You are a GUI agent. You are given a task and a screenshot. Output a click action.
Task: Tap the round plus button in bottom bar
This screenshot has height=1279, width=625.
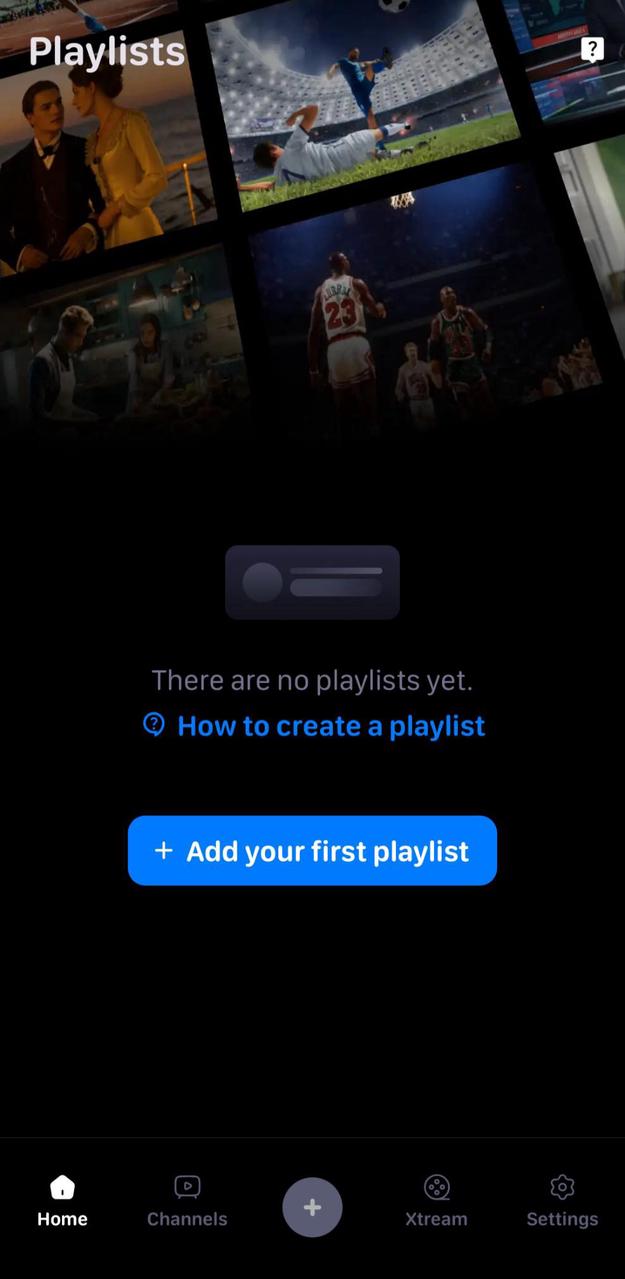(312, 1207)
